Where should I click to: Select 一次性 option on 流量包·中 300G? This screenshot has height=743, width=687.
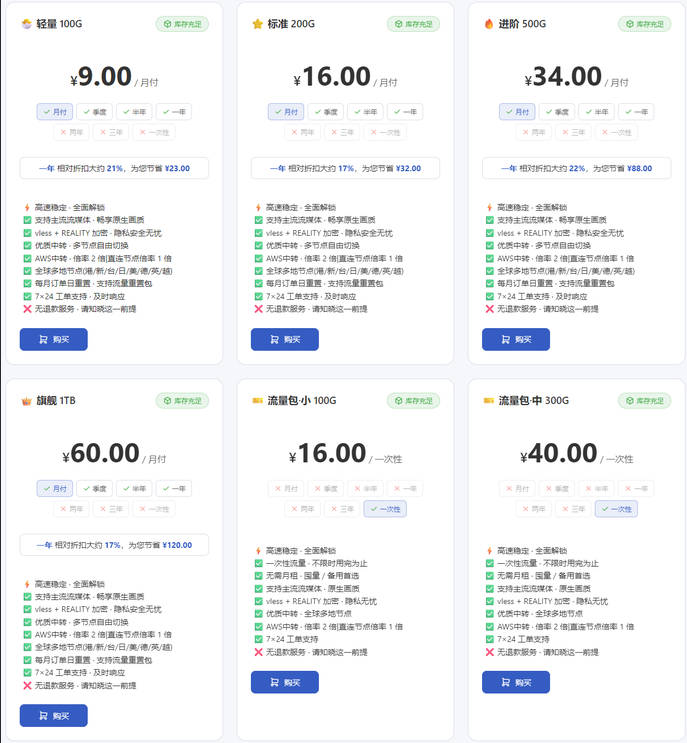(x=616, y=509)
